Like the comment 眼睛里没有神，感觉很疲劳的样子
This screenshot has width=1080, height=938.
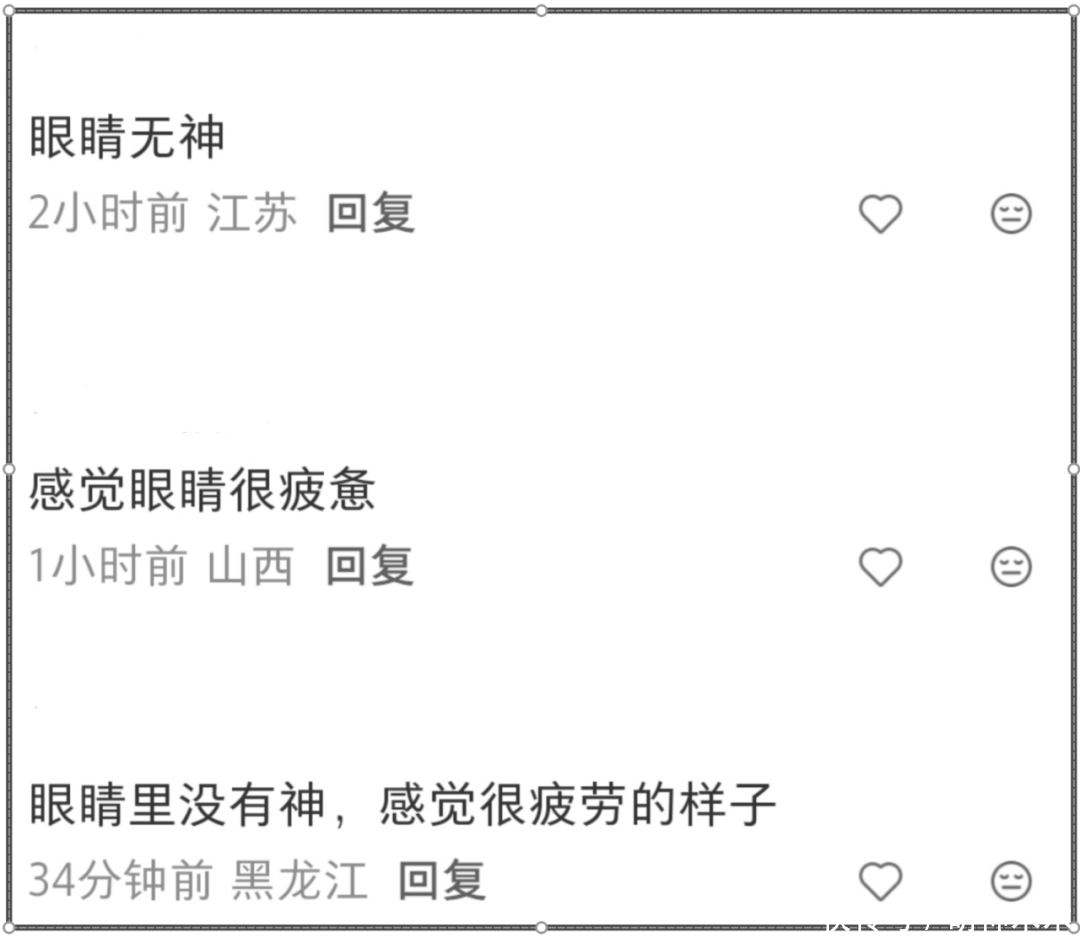click(x=880, y=881)
